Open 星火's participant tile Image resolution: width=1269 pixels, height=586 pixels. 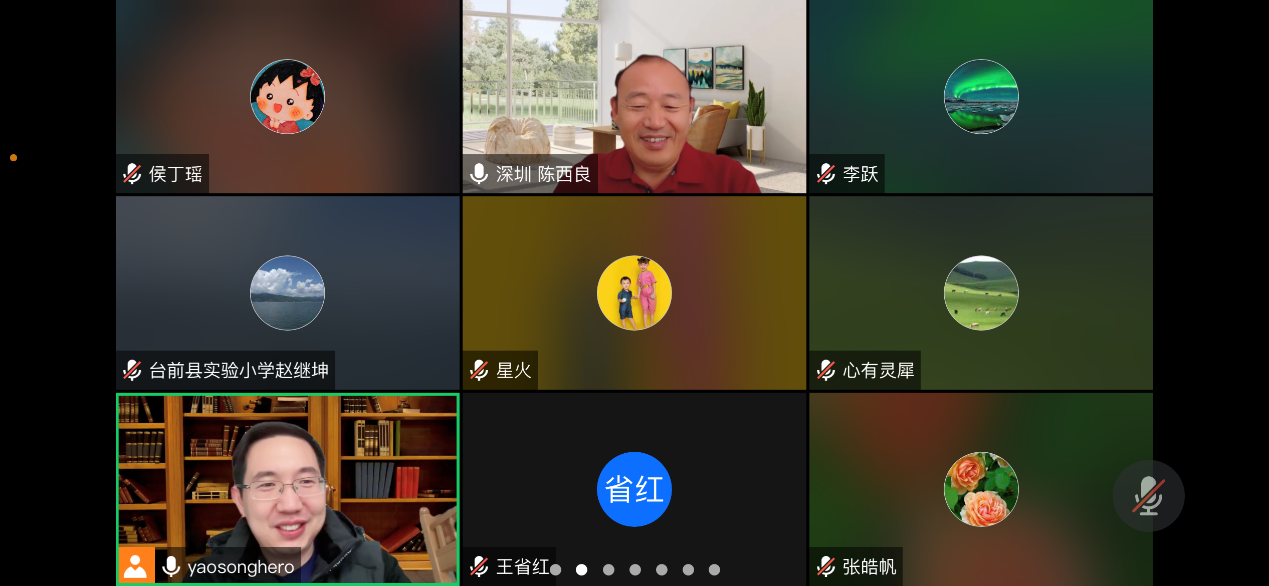click(x=634, y=293)
